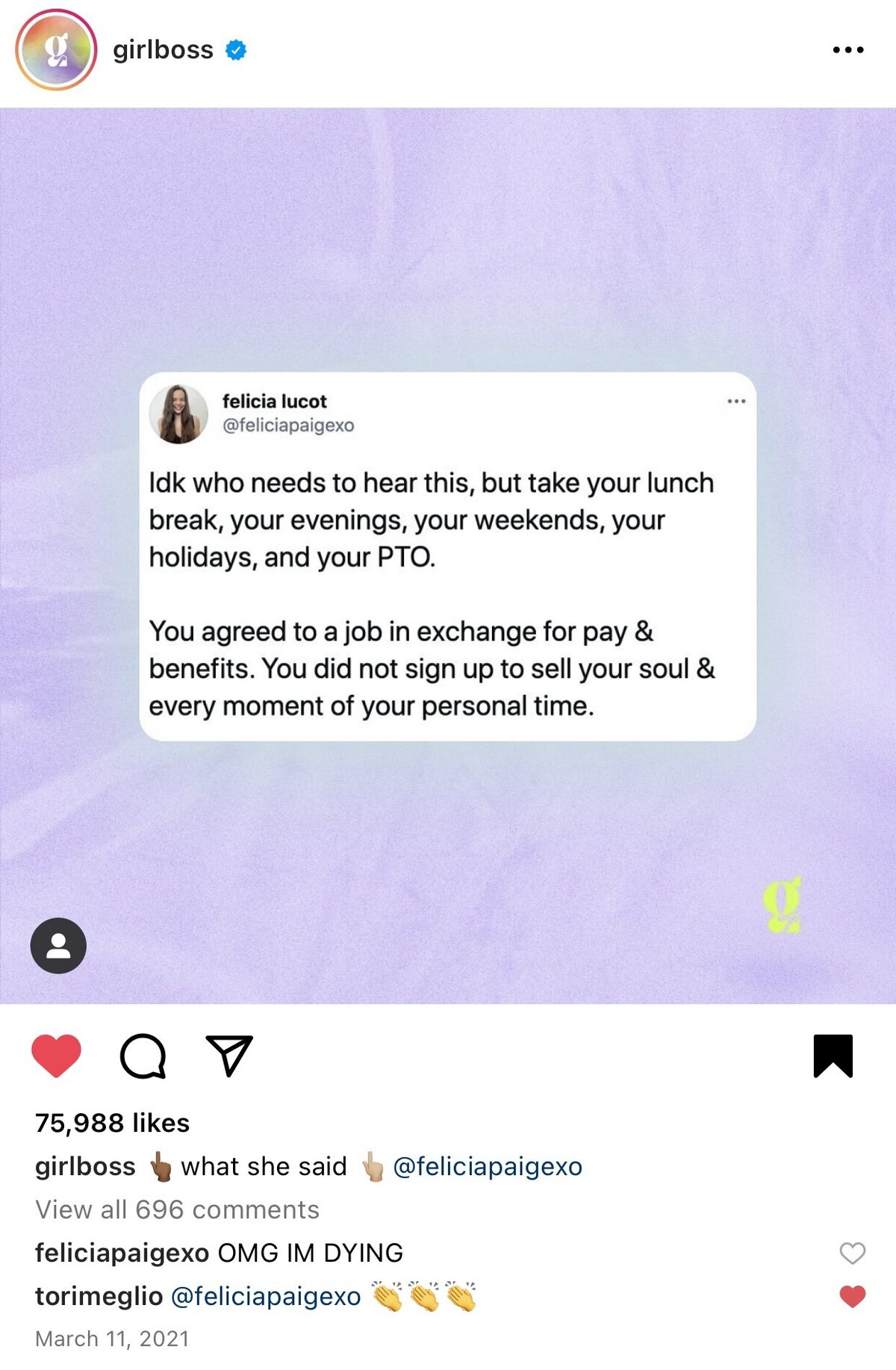The width and height of the screenshot is (896, 1370).
Task: Open the girlboss username at the post header
Action: coord(163,50)
